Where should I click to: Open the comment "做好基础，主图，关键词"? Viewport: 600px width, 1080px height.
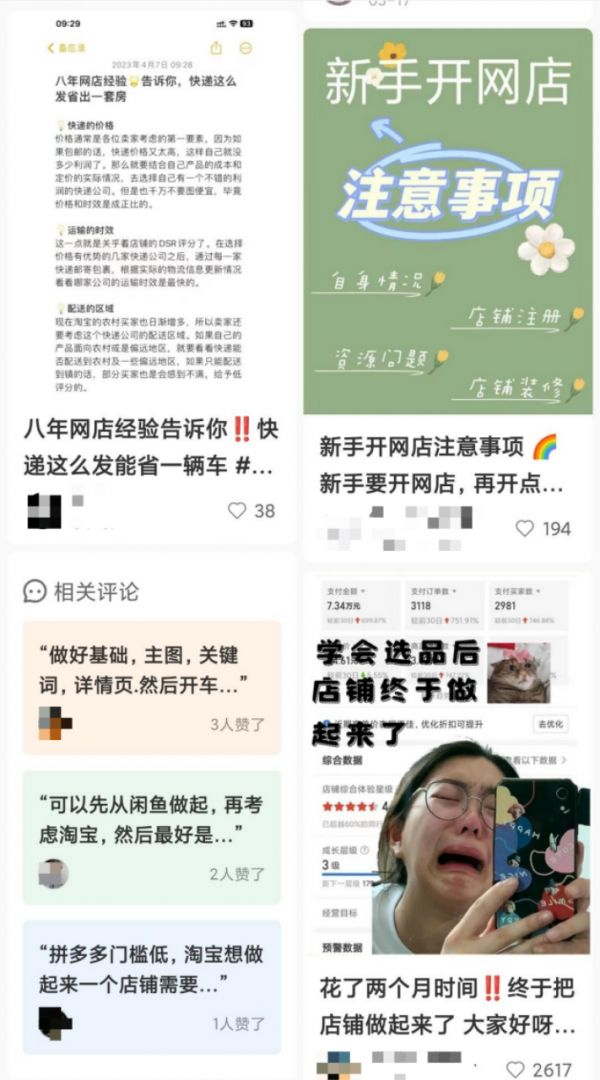point(151,670)
